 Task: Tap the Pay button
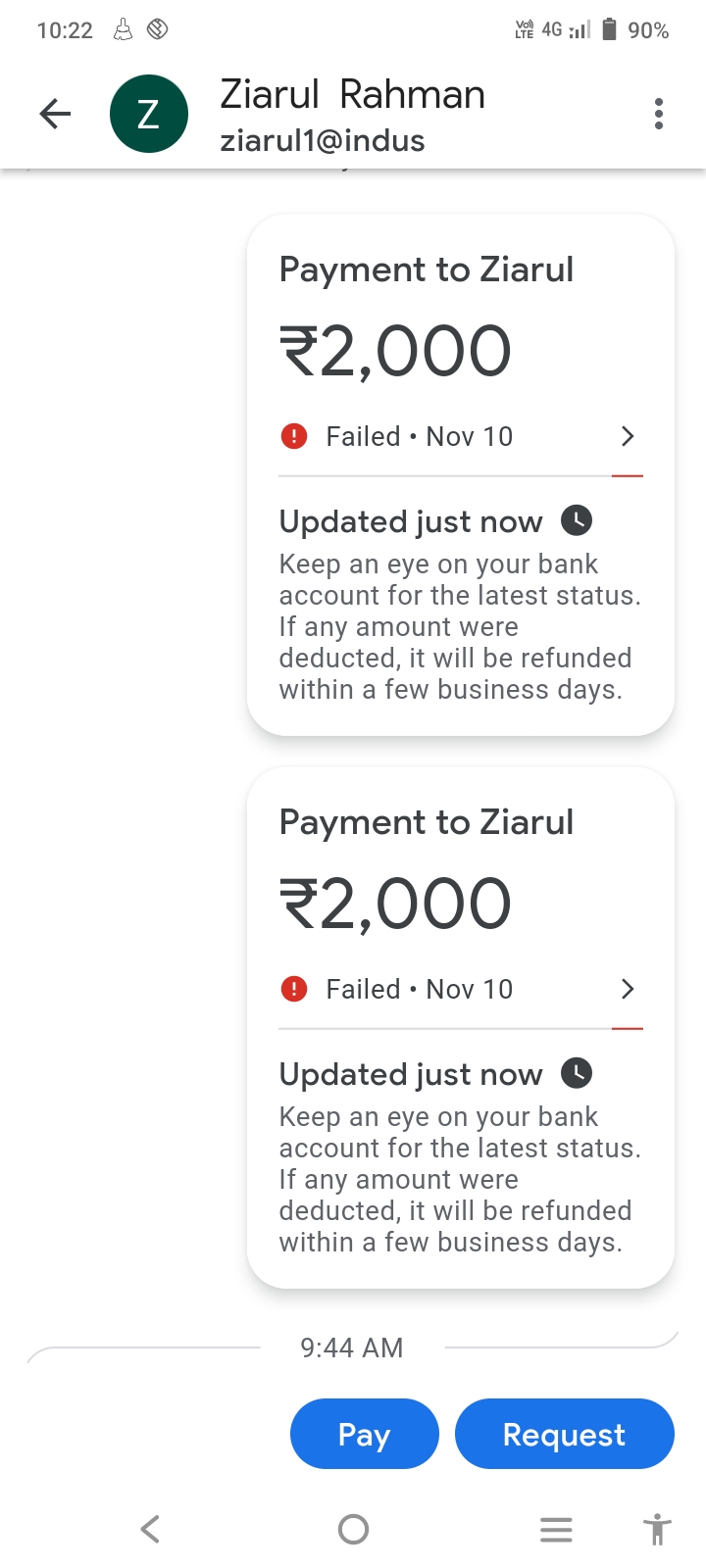click(x=364, y=1434)
